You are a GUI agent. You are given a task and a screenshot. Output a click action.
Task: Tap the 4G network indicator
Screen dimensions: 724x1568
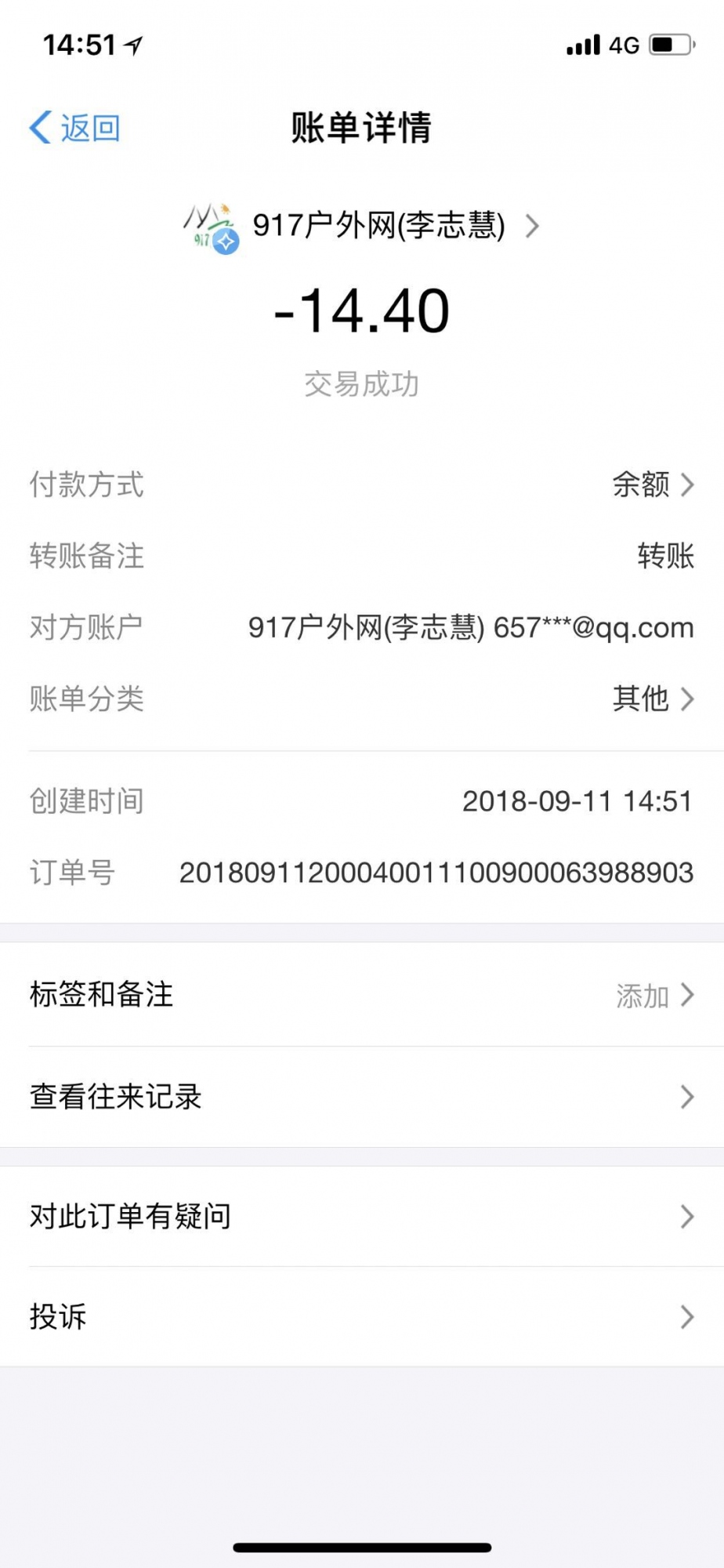coord(624,45)
